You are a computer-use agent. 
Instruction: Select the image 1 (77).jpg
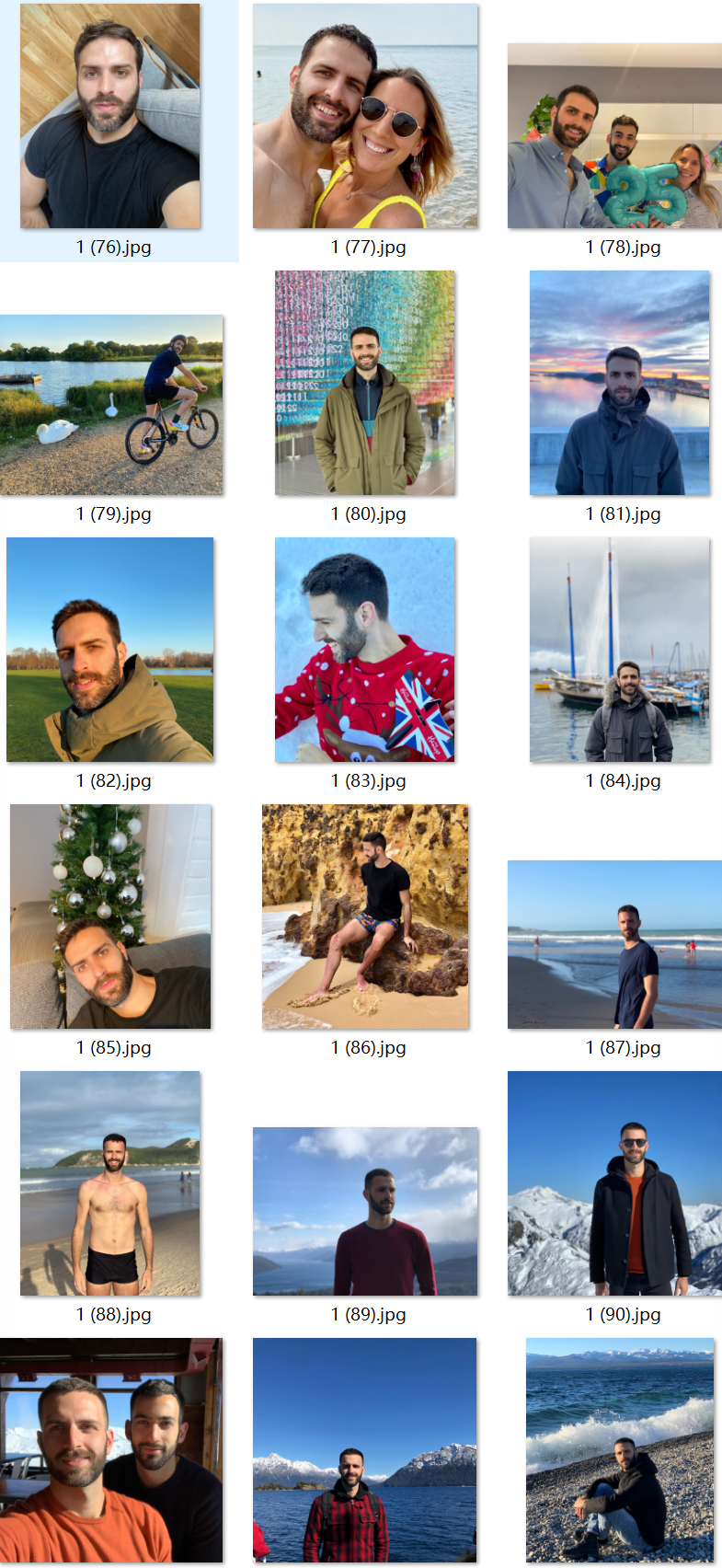click(x=365, y=116)
